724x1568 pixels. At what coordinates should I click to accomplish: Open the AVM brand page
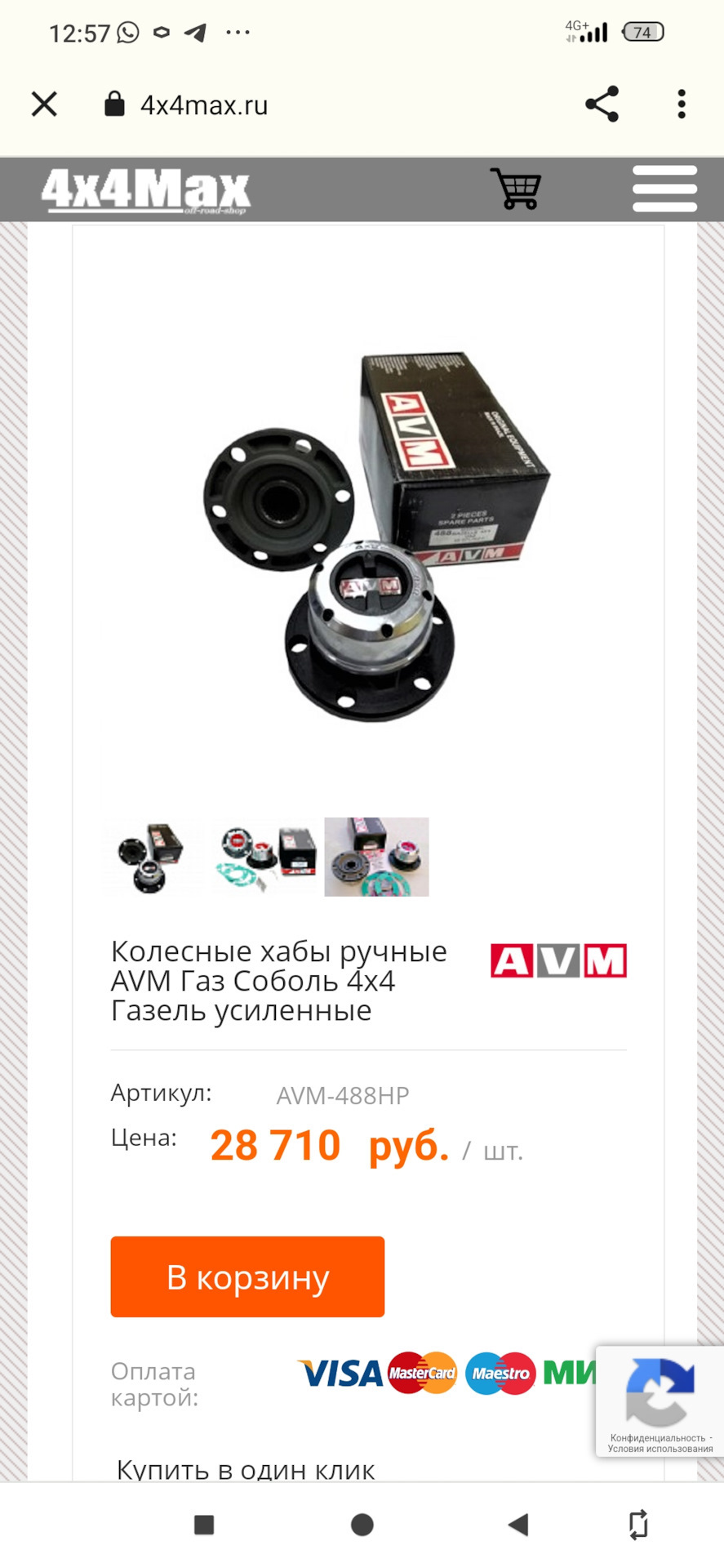tap(558, 960)
